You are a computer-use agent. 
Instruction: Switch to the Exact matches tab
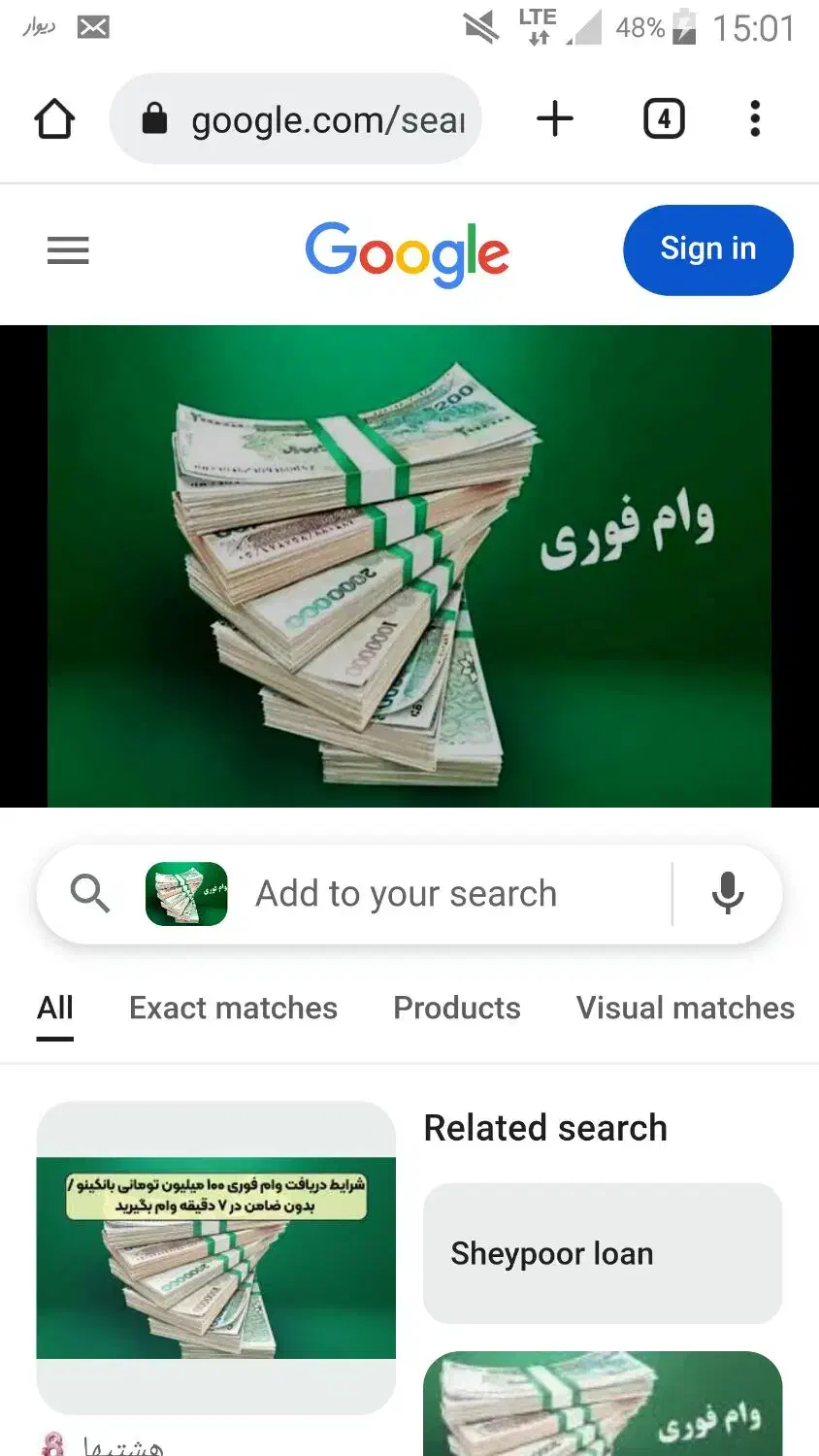[233, 1009]
